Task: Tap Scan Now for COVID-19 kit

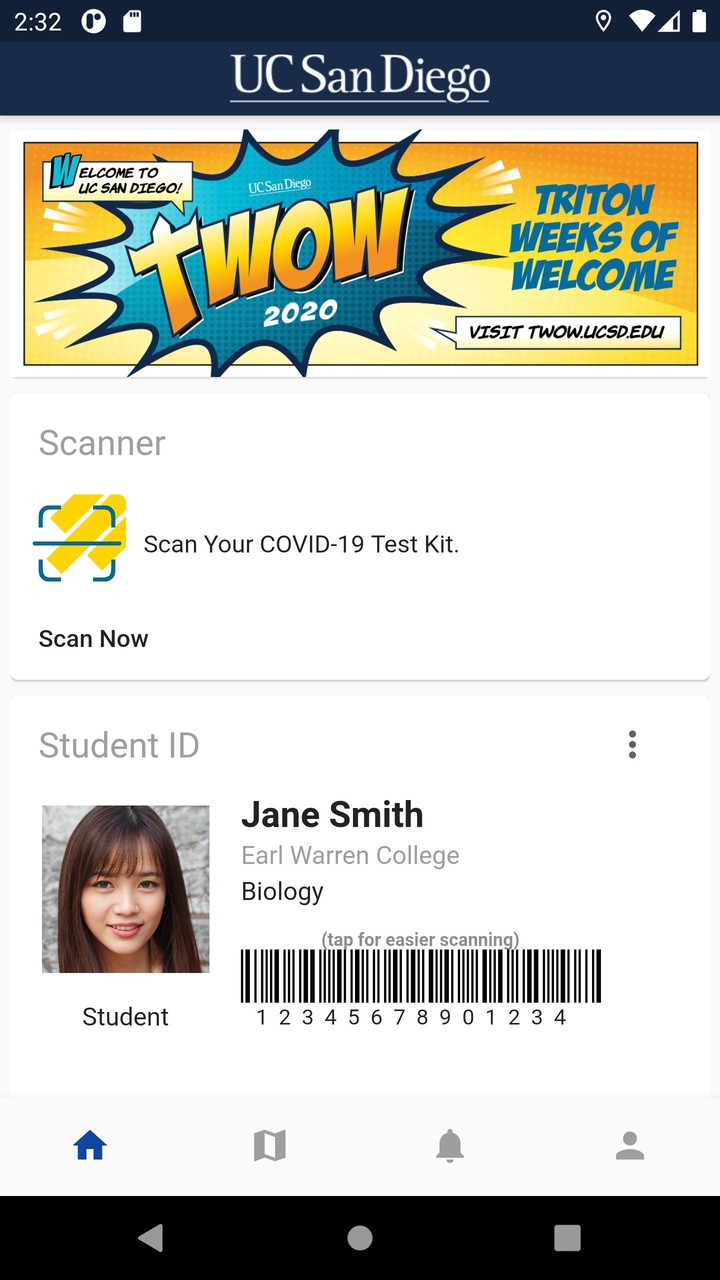Action: [93, 639]
